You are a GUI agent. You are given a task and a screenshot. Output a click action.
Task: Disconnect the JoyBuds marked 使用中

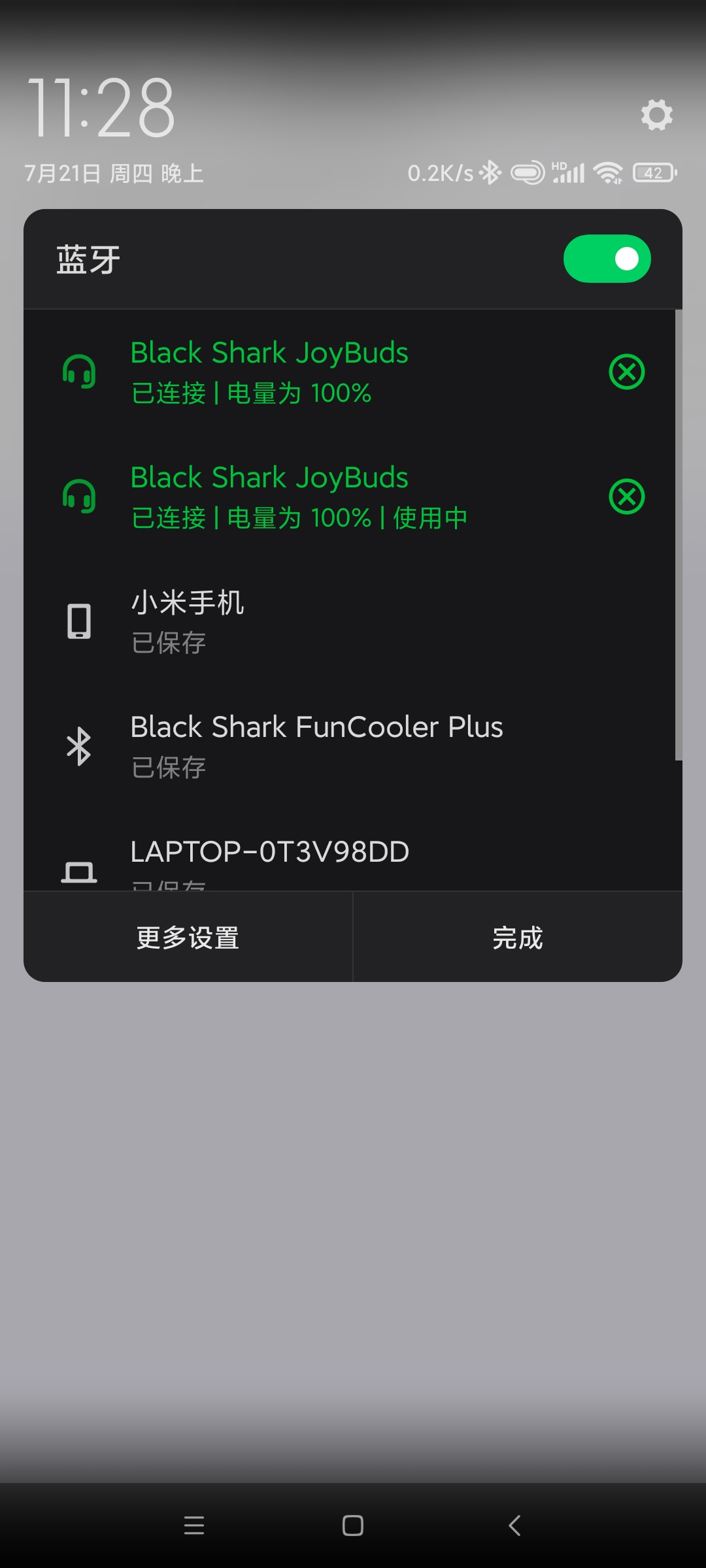627,497
